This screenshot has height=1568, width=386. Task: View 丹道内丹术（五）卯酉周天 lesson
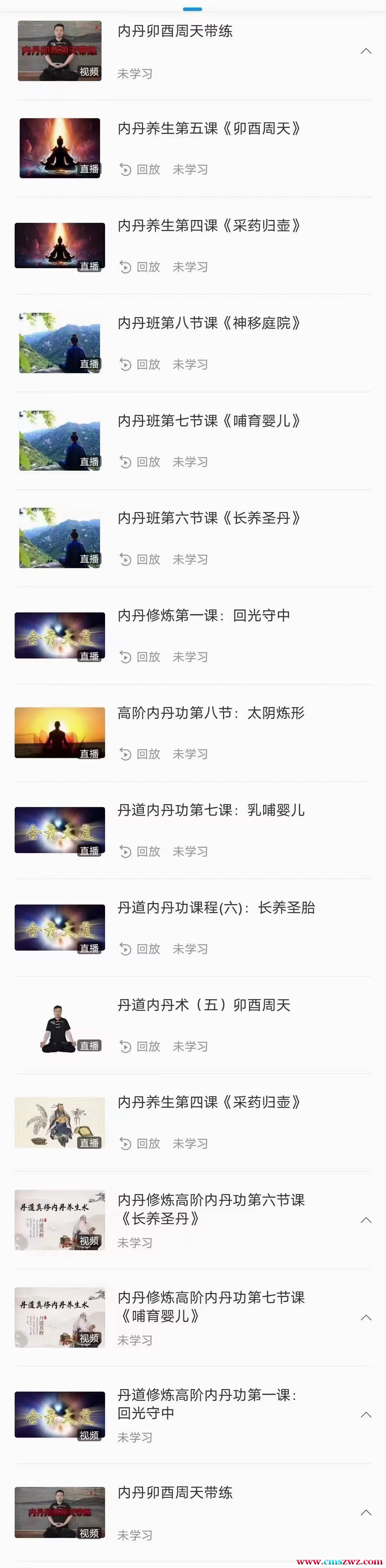tap(203, 1006)
